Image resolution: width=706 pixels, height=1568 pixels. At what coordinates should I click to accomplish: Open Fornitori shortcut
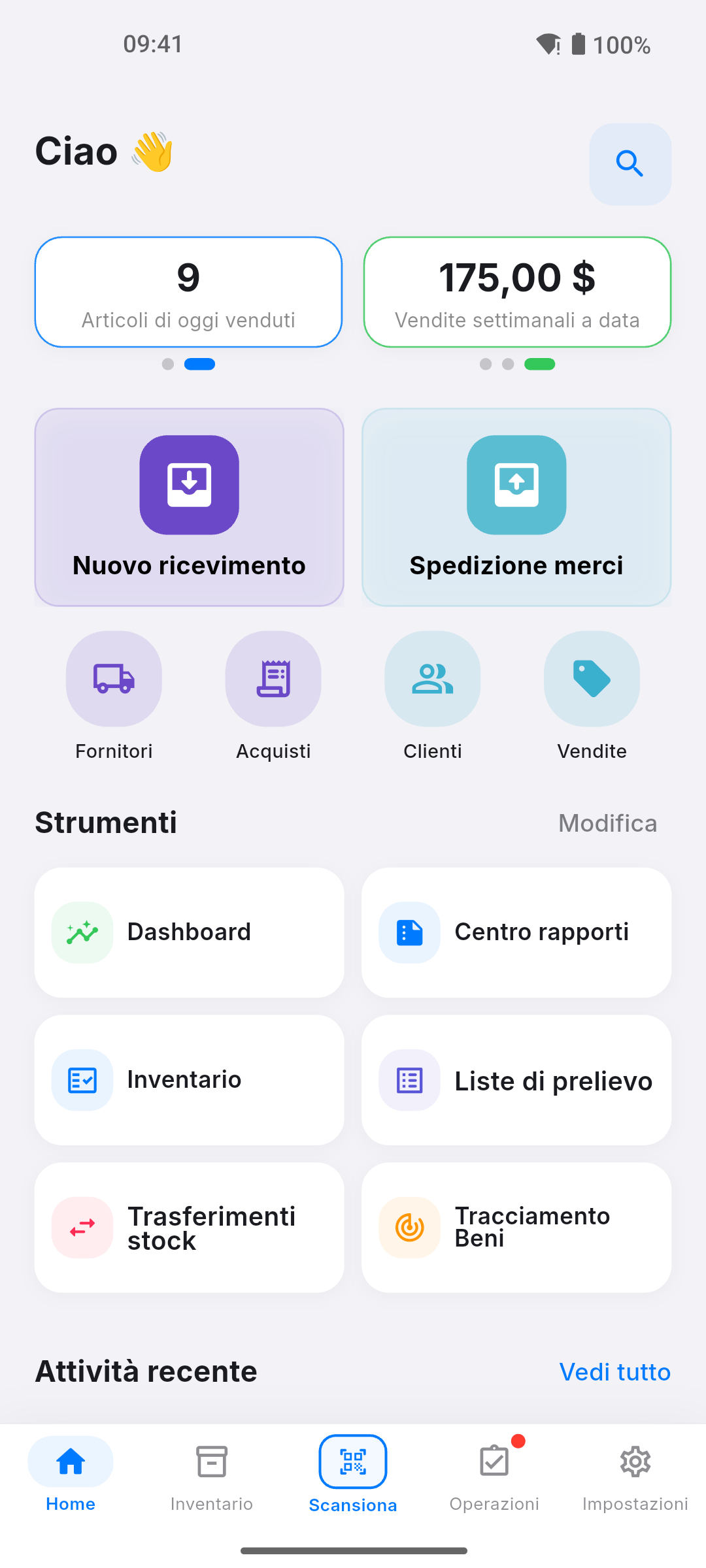tap(114, 696)
